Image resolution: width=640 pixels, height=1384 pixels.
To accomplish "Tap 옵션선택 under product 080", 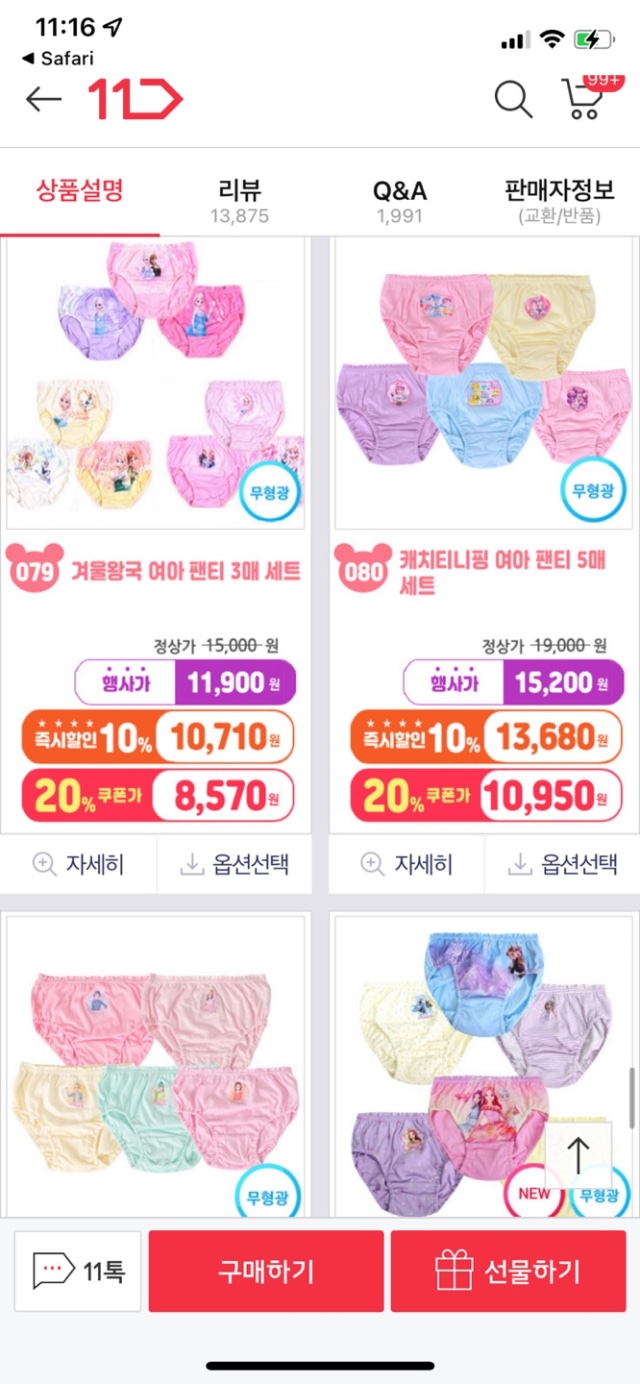I will tap(562, 865).
